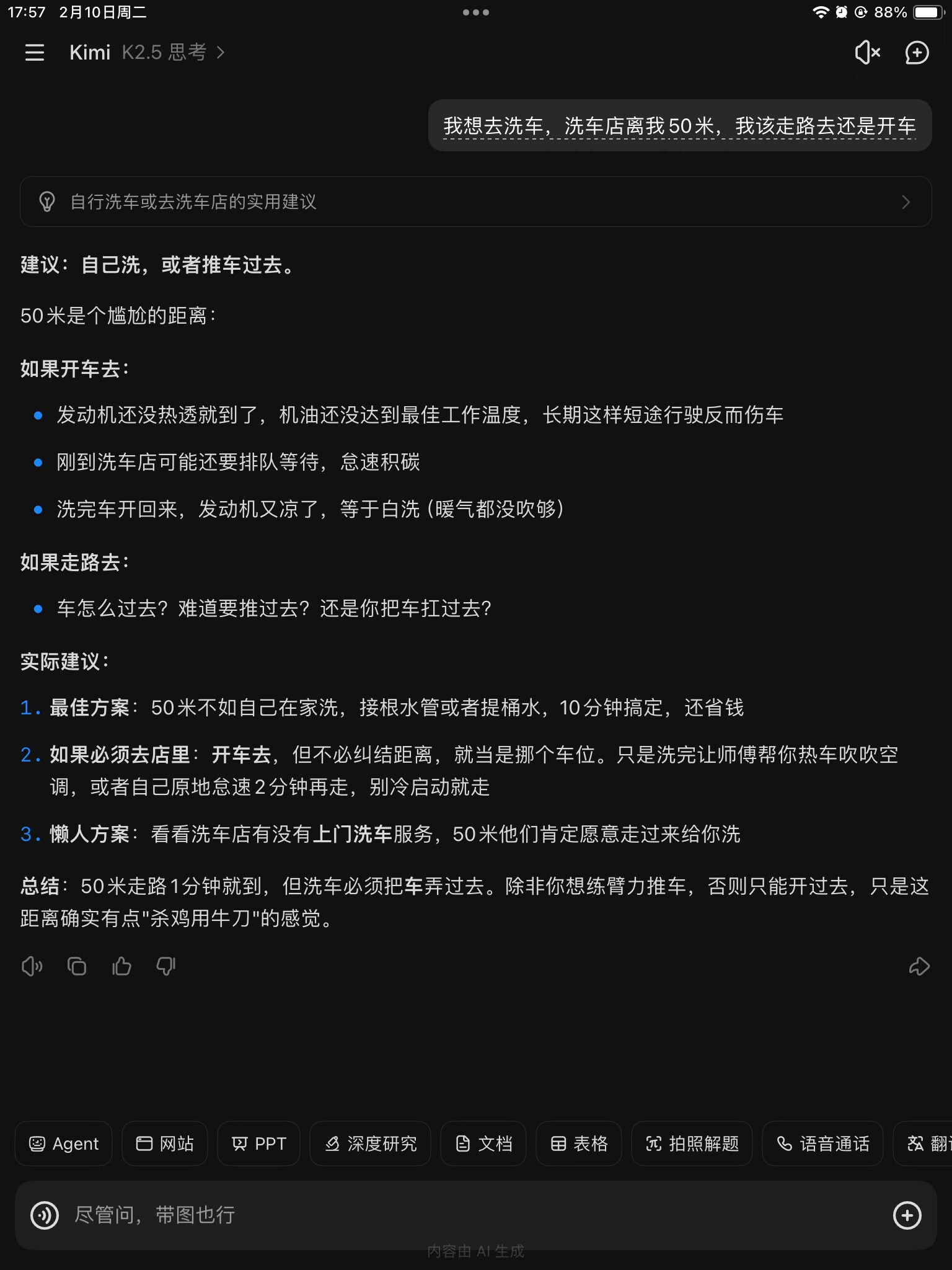The width and height of the screenshot is (952, 1270).
Task: Choose the 文档 chip
Action: [x=483, y=1143]
